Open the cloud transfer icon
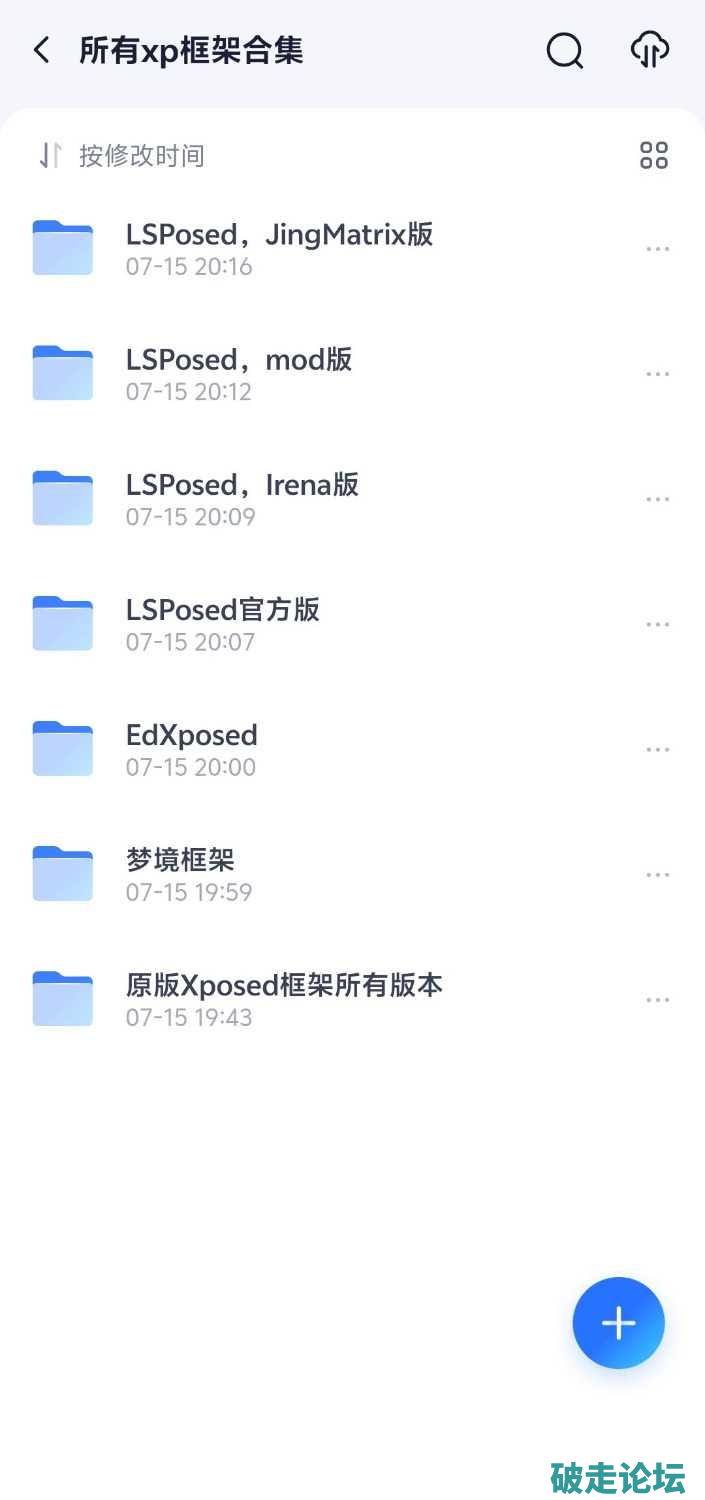705x1500 pixels. (x=650, y=50)
